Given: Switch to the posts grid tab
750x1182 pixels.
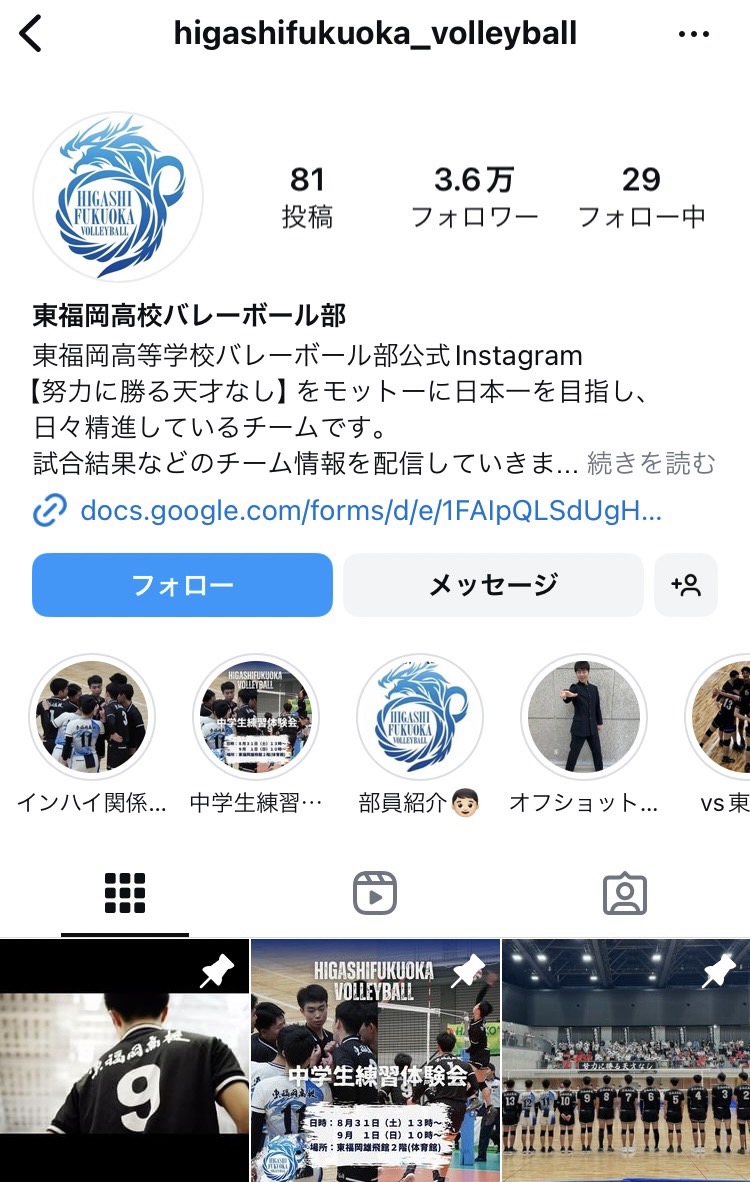Looking at the screenshot, I should [125, 893].
